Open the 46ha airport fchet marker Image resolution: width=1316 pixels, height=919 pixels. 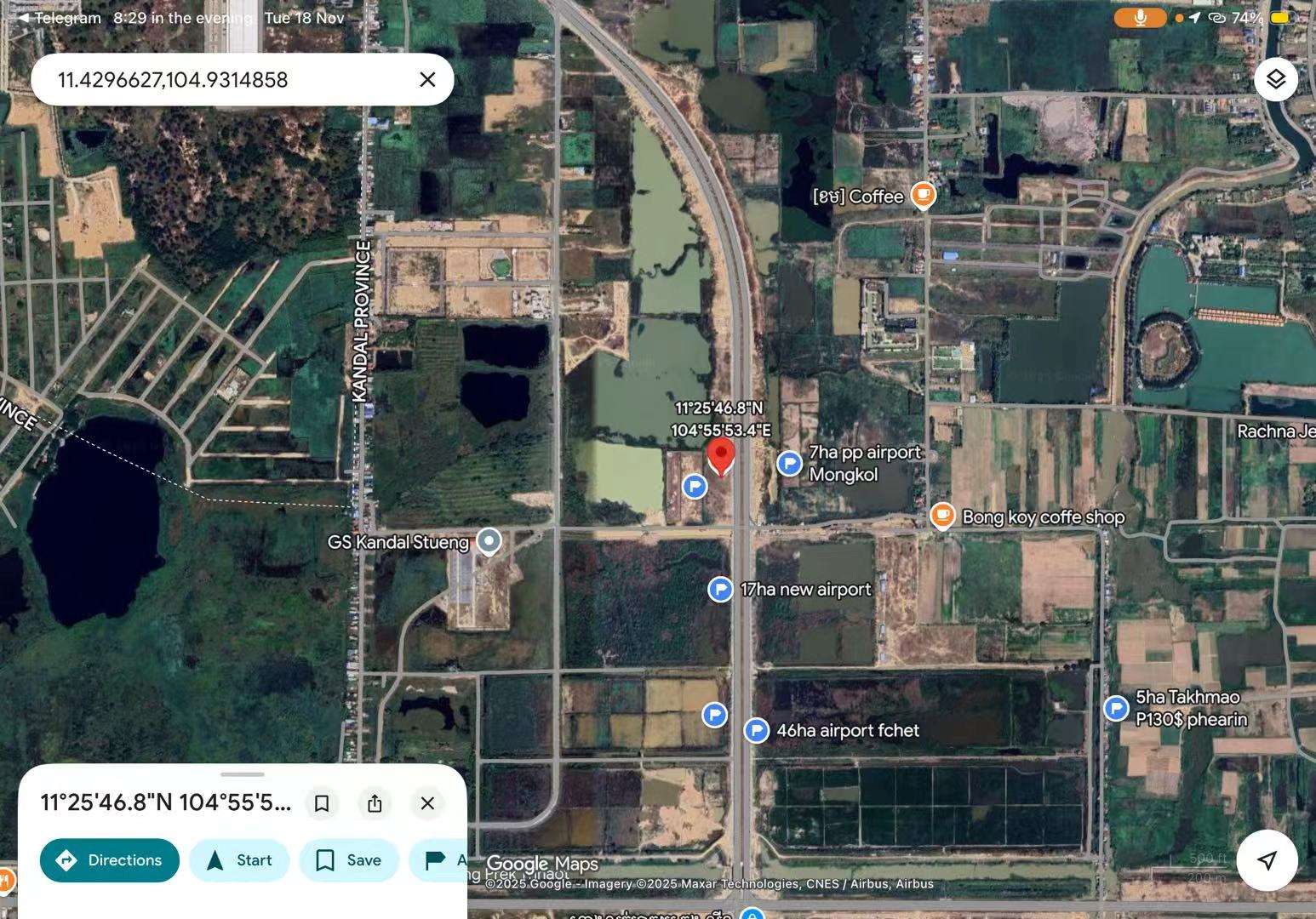pyautogui.click(x=756, y=730)
